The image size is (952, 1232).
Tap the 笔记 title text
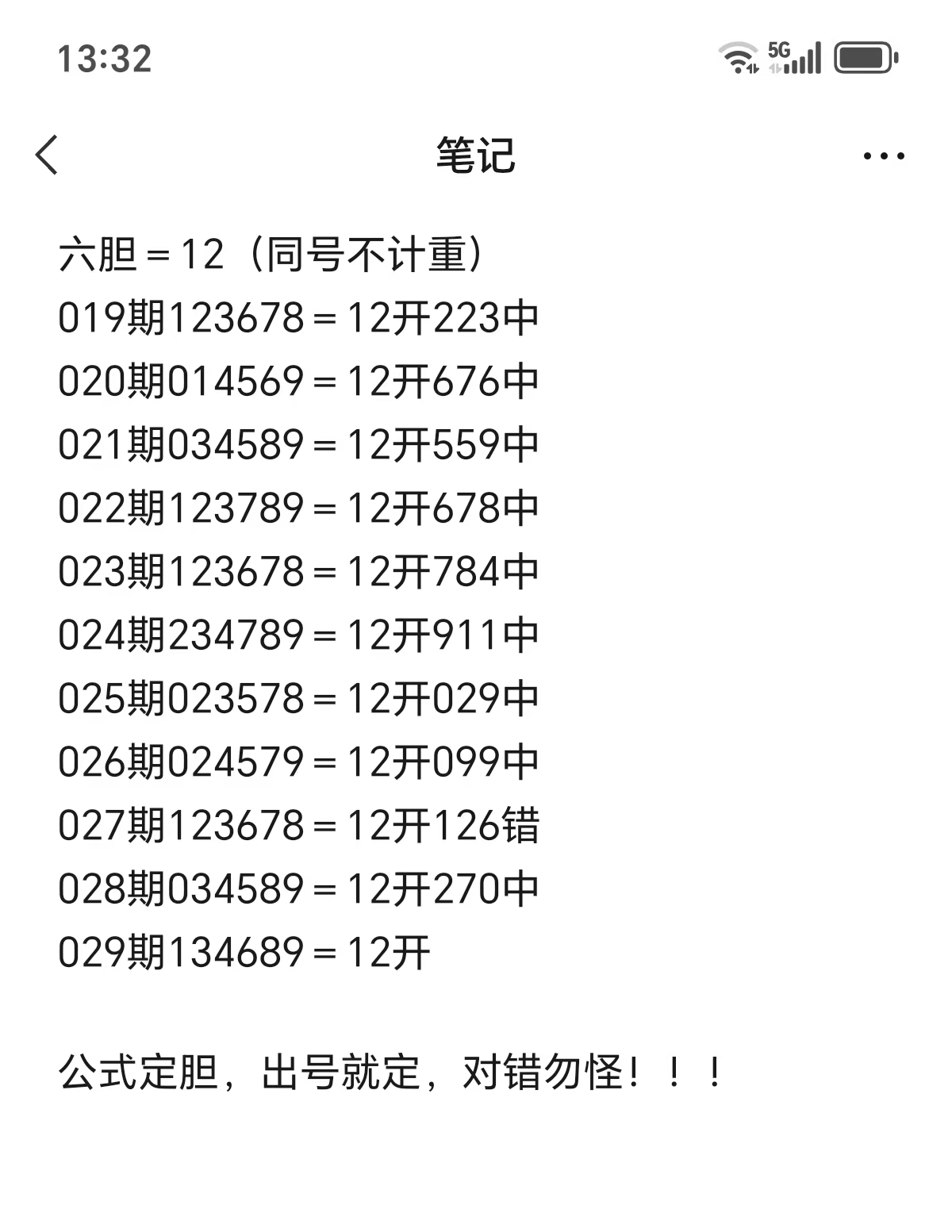coord(474,155)
